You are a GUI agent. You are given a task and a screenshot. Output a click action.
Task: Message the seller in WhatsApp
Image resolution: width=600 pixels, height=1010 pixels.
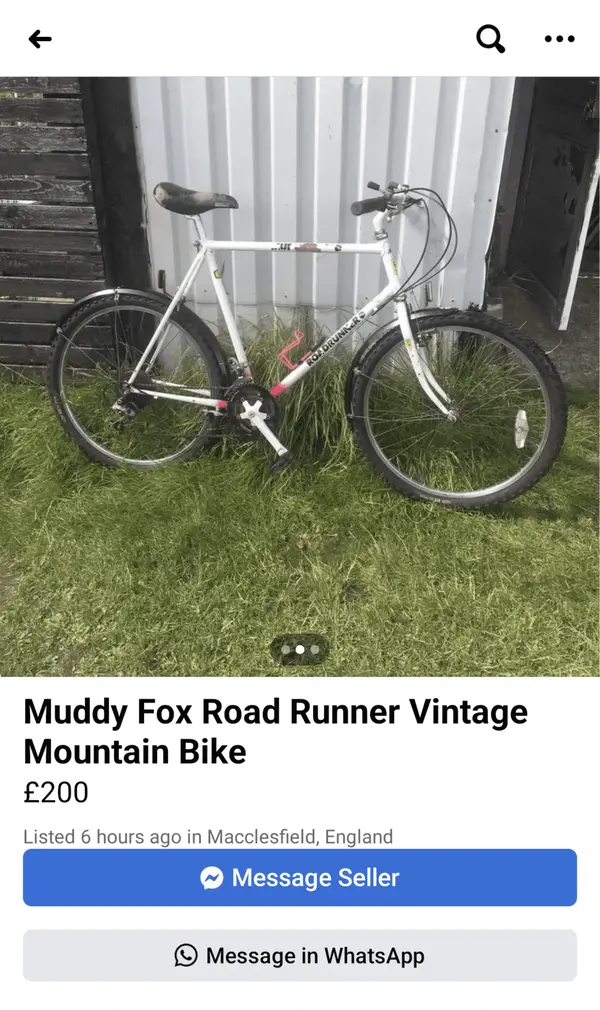pyautogui.click(x=300, y=956)
